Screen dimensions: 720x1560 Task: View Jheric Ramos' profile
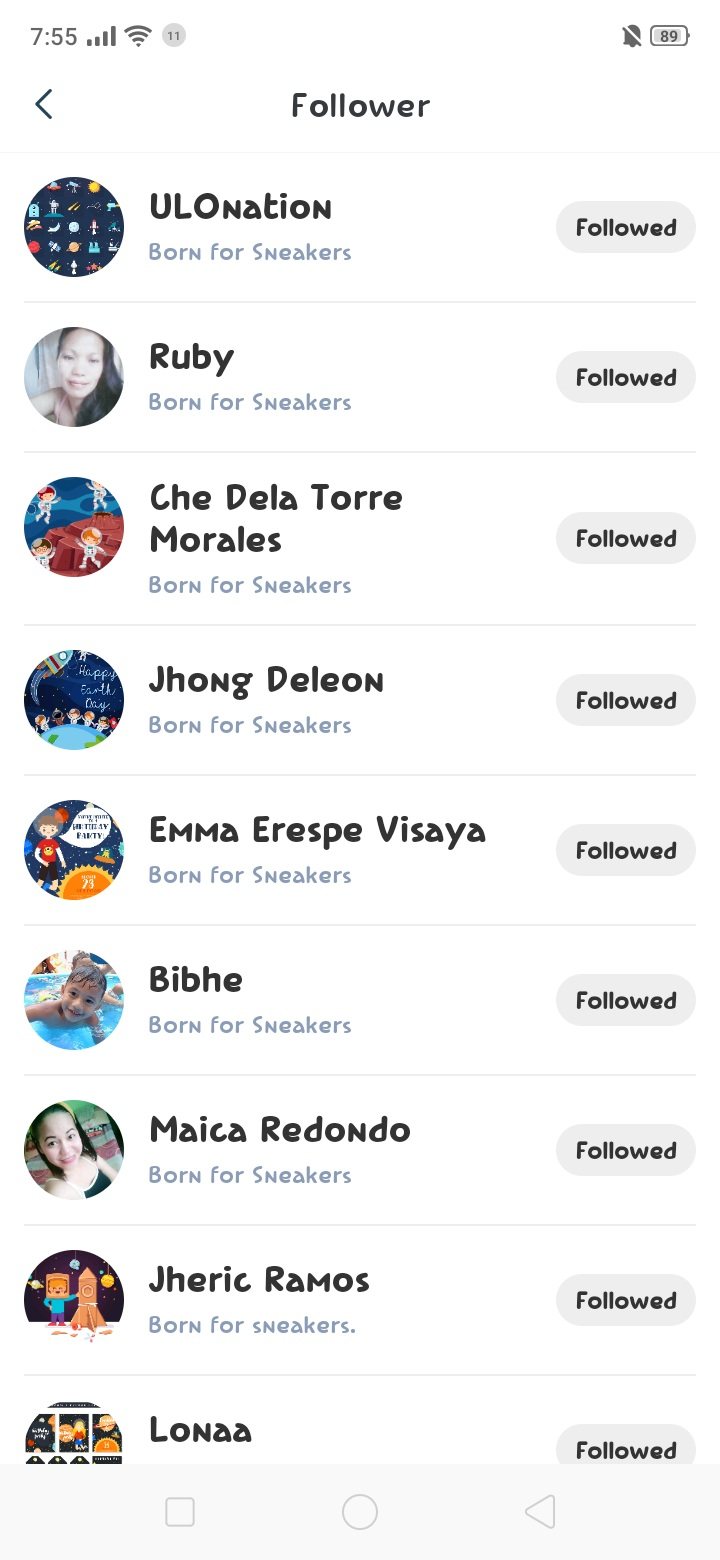pyautogui.click(x=259, y=1281)
